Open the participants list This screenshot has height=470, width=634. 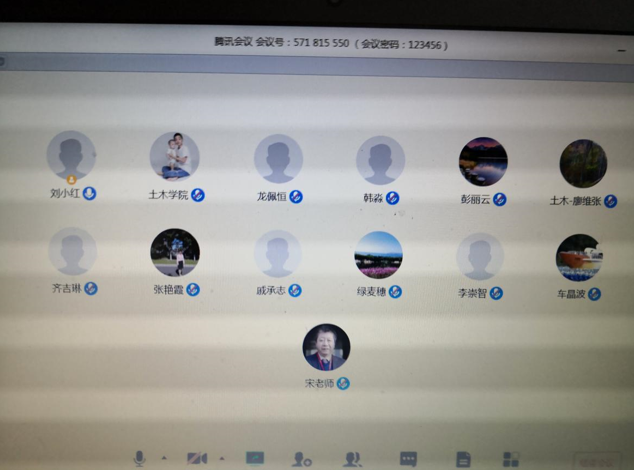(x=353, y=459)
